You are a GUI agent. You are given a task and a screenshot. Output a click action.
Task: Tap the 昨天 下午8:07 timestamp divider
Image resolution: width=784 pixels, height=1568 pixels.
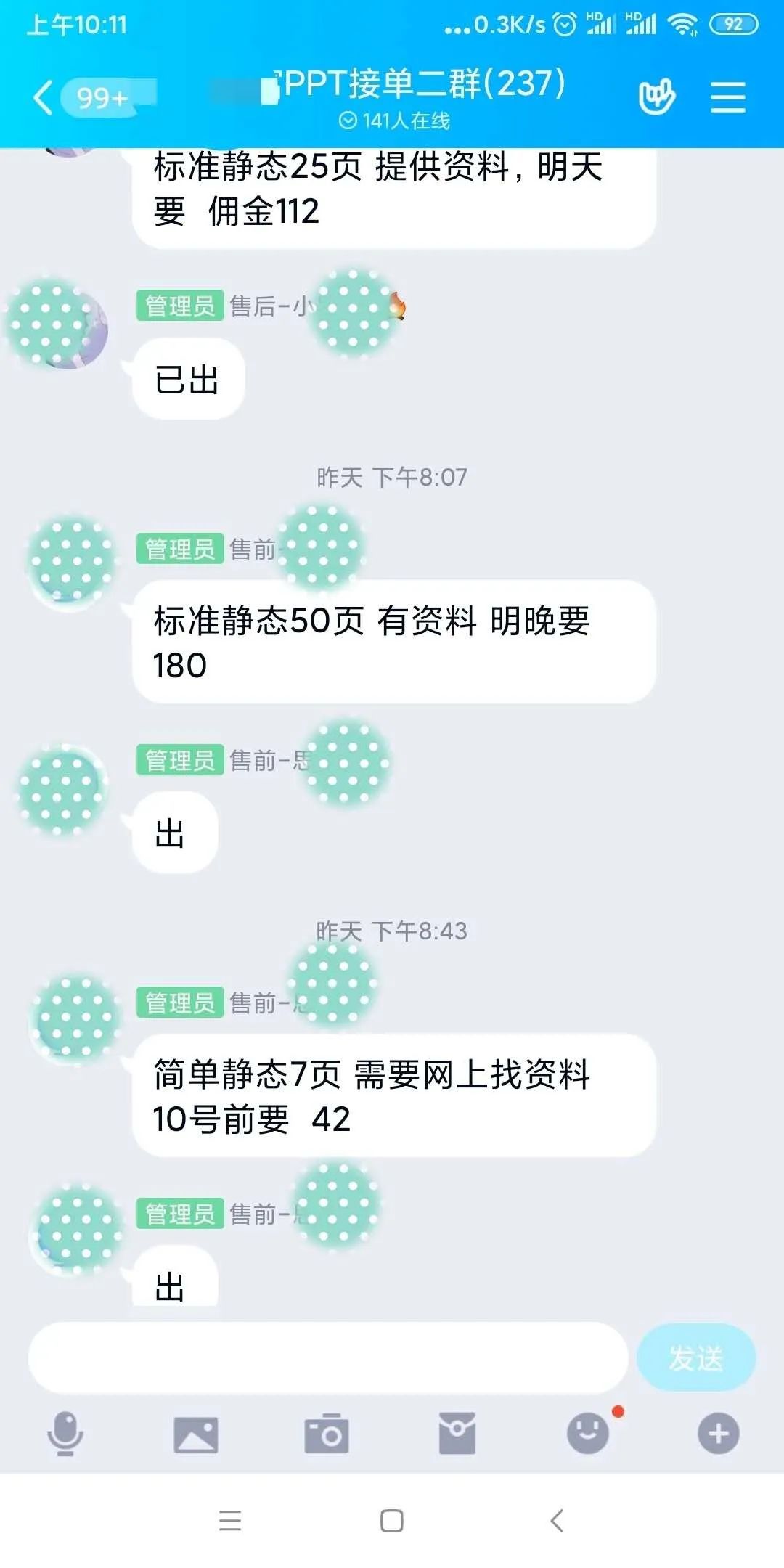(x=392, y=478)
